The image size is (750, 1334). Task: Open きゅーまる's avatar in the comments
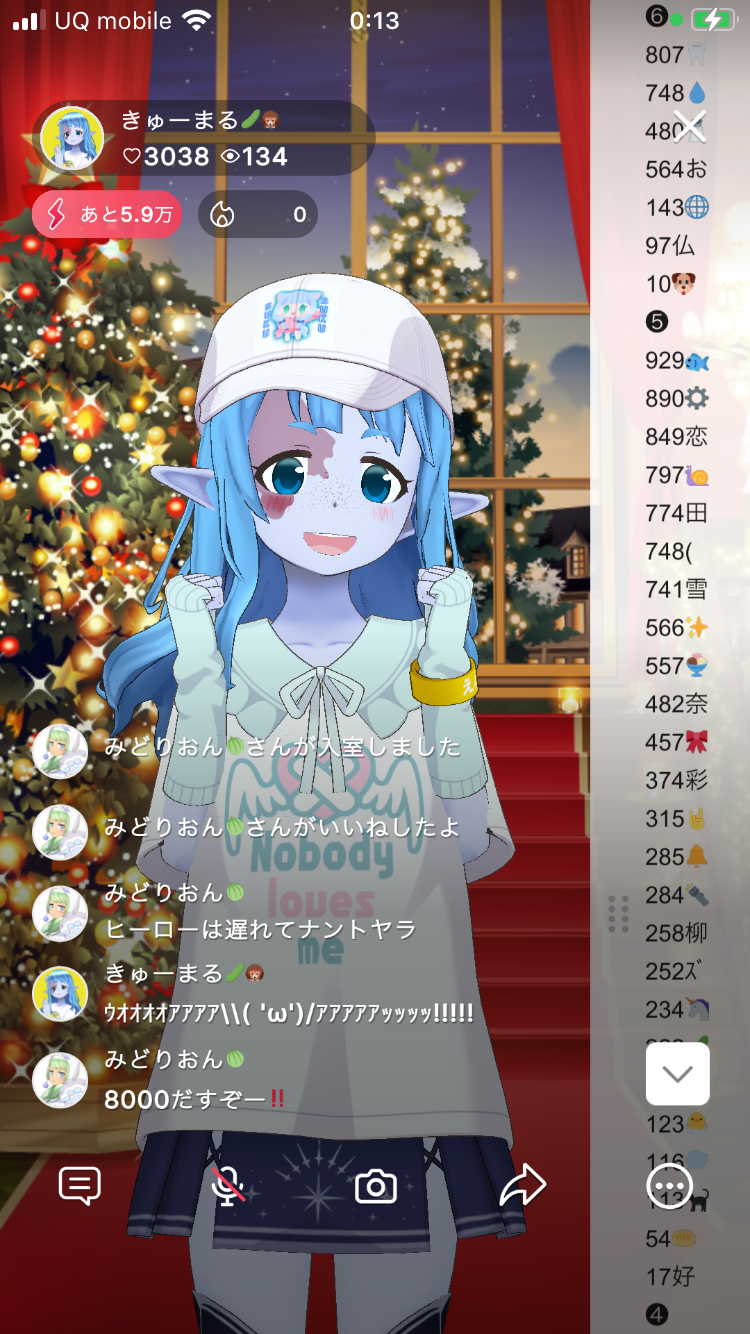point(60,994)
